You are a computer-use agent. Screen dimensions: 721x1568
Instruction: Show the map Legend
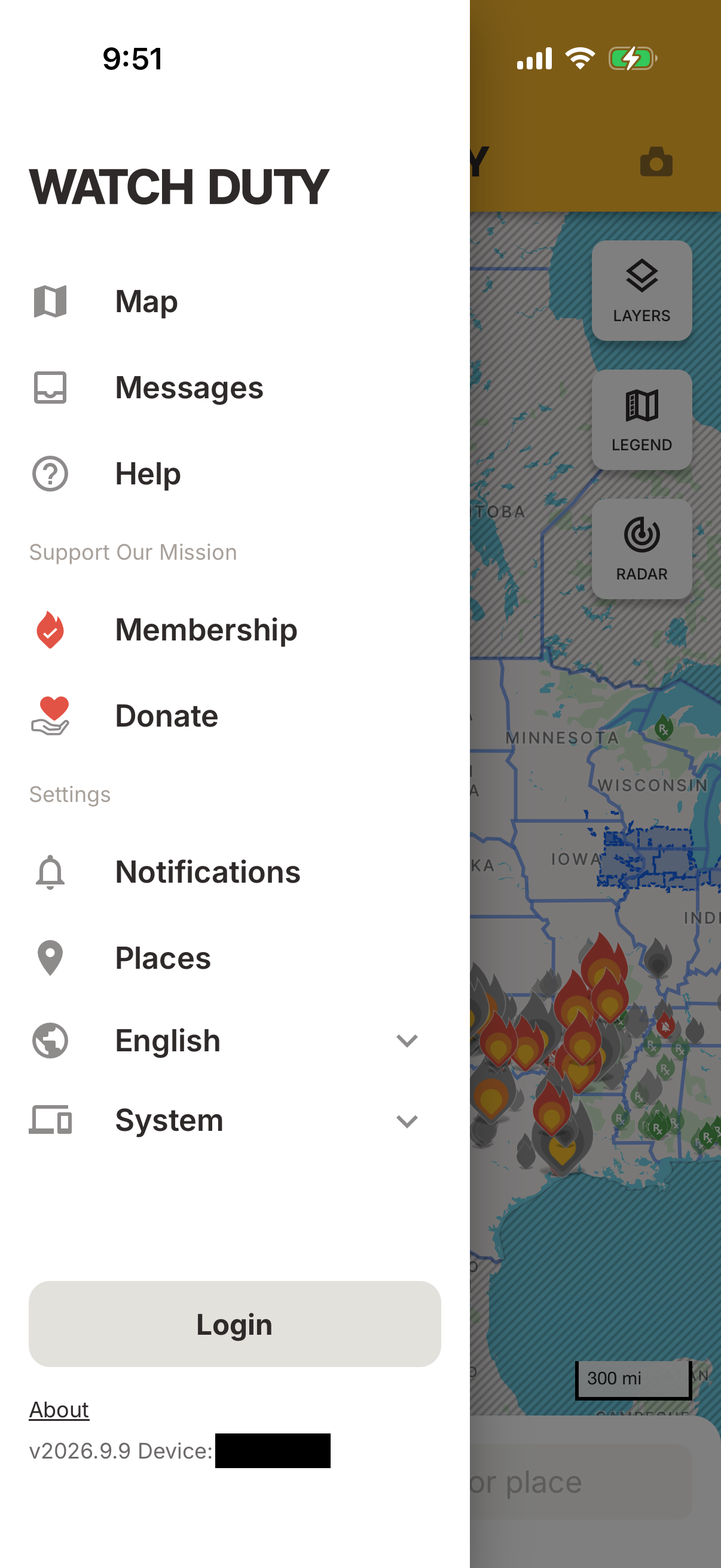coord(641,419)
